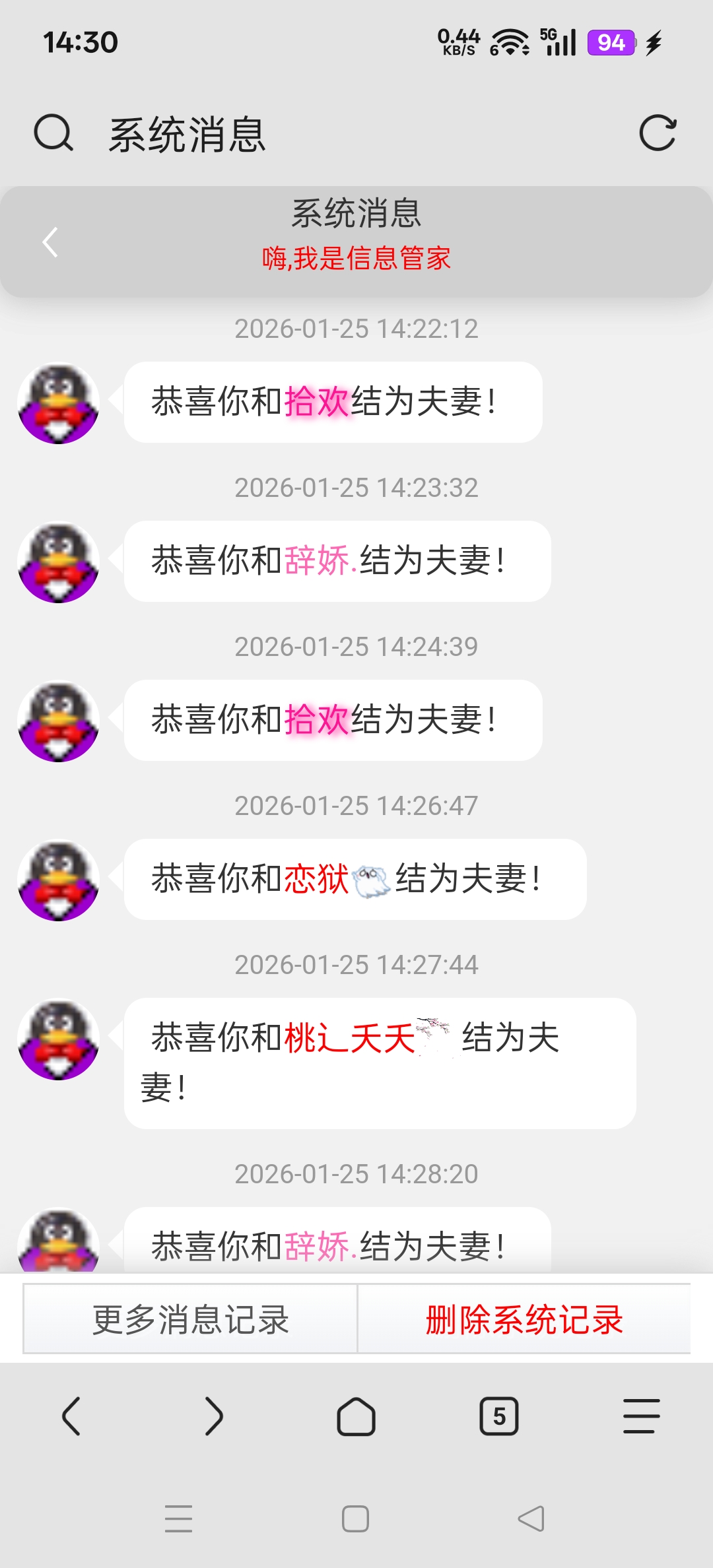The image size is (713, 1568).
Task: Tap the battery indicator showing 94
Action: [611, 42]
